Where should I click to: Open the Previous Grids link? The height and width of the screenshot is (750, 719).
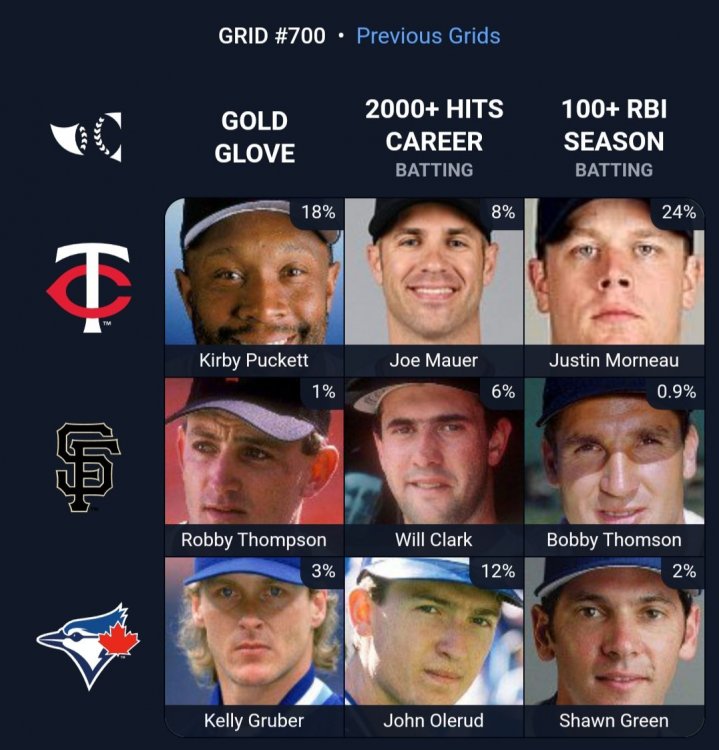428,36
